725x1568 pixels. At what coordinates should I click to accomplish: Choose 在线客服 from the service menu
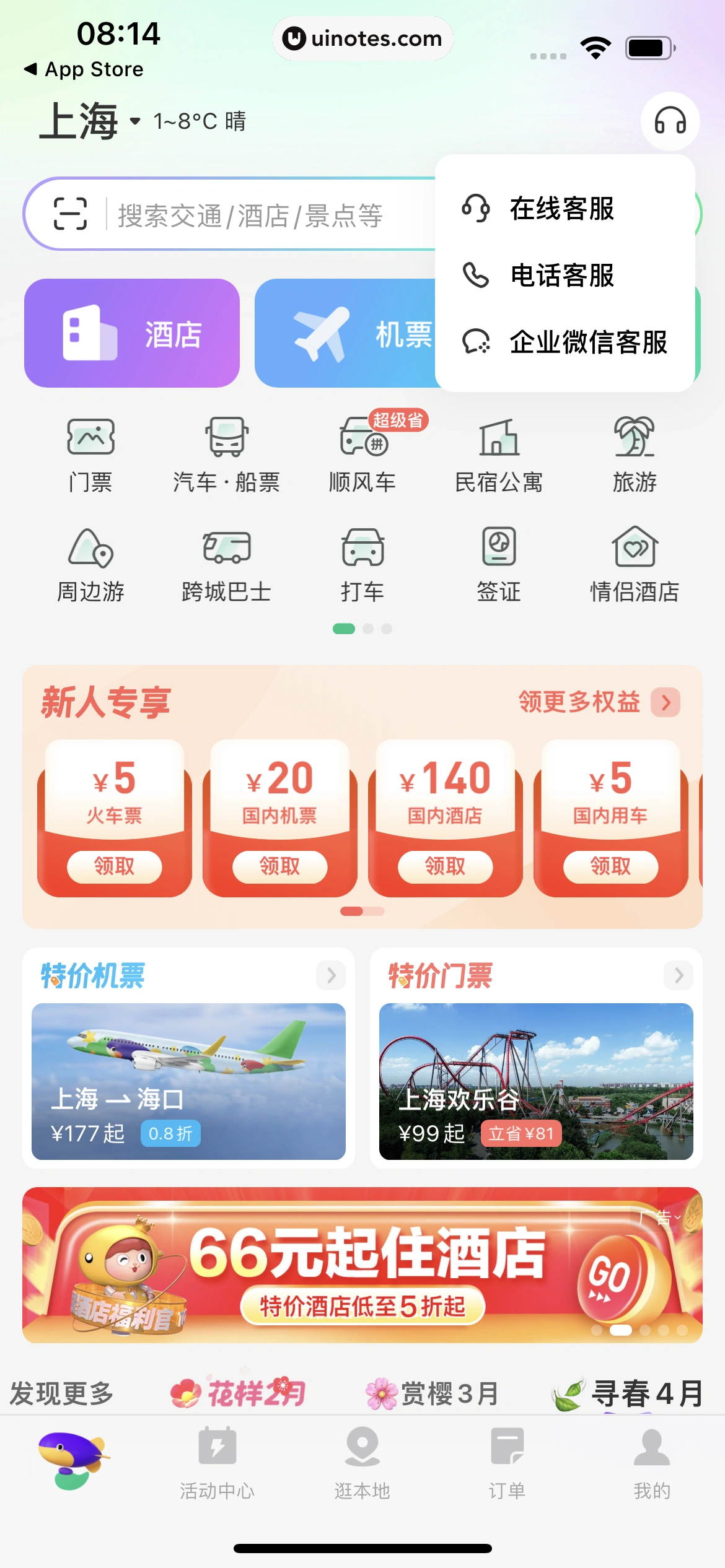tap(561, 209)
